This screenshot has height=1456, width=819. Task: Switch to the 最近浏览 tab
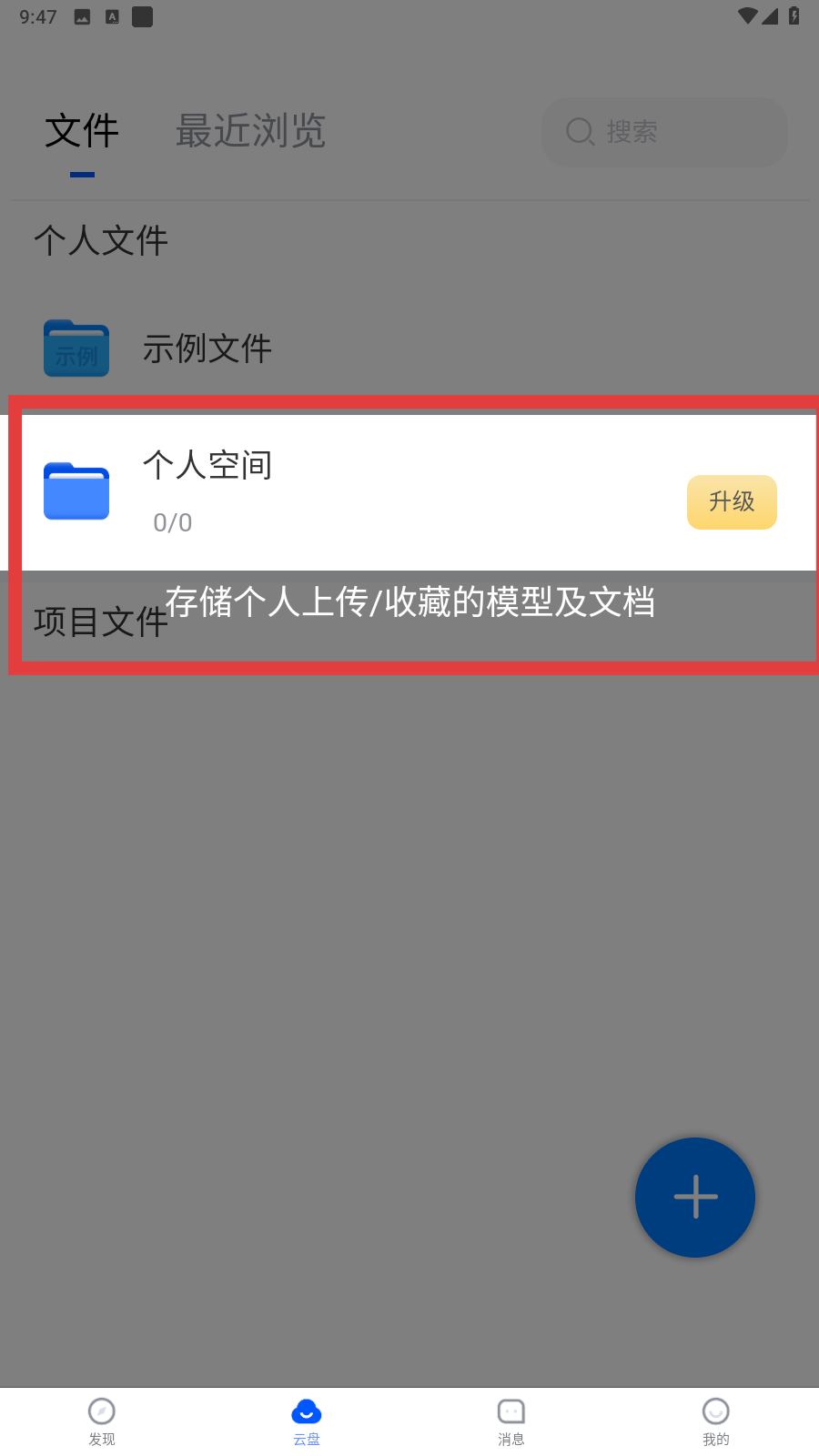coord(250,131)
